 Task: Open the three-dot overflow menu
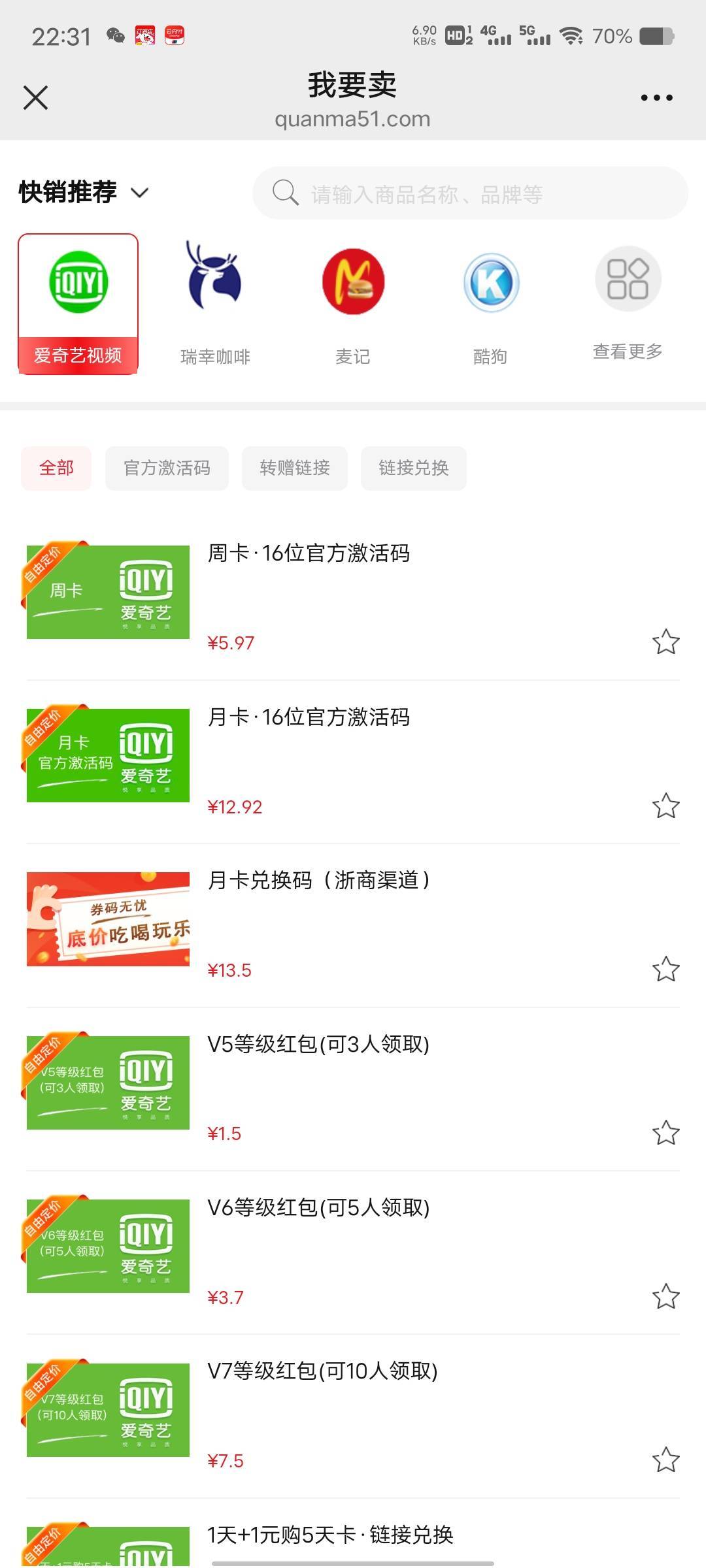coord(656,98)
